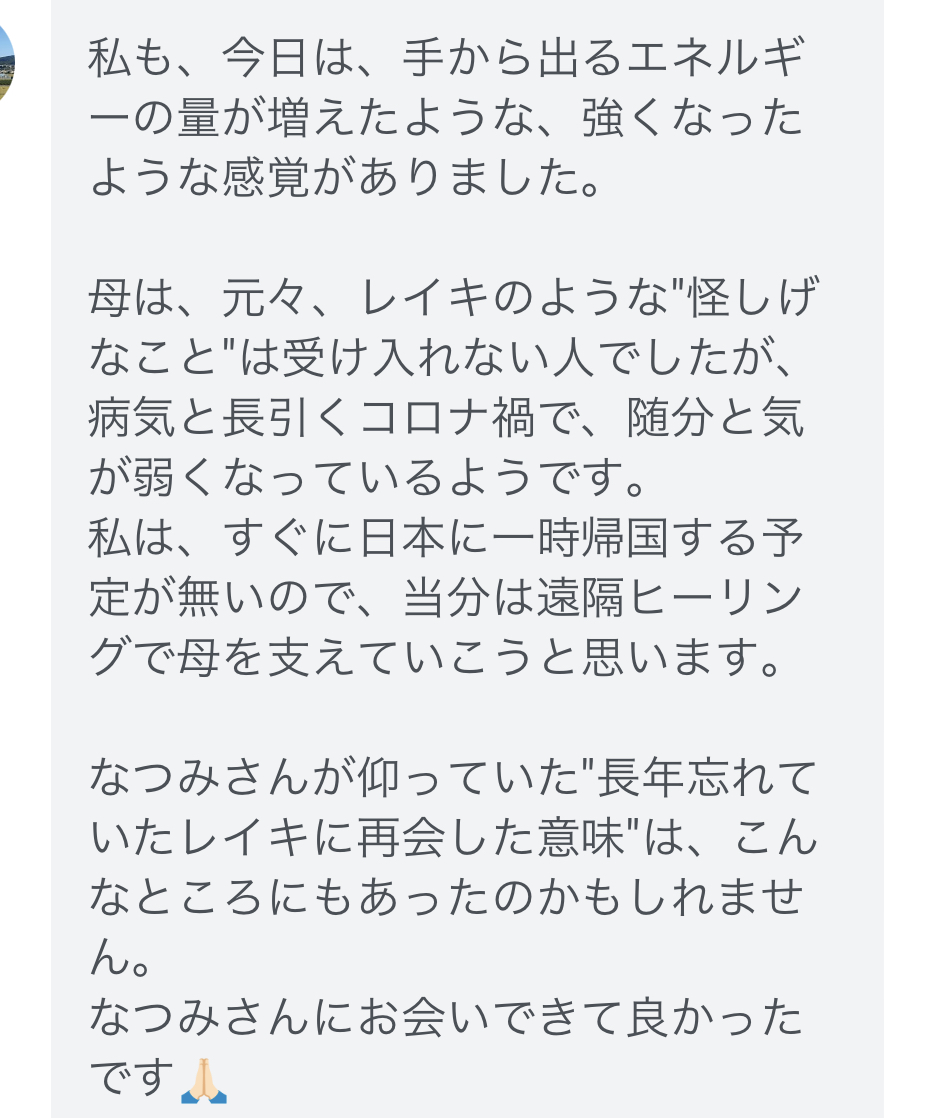This screenshot has width=948, height=1118.
Task: Open the sender's profile picture
Action: (x=6, y=62)
